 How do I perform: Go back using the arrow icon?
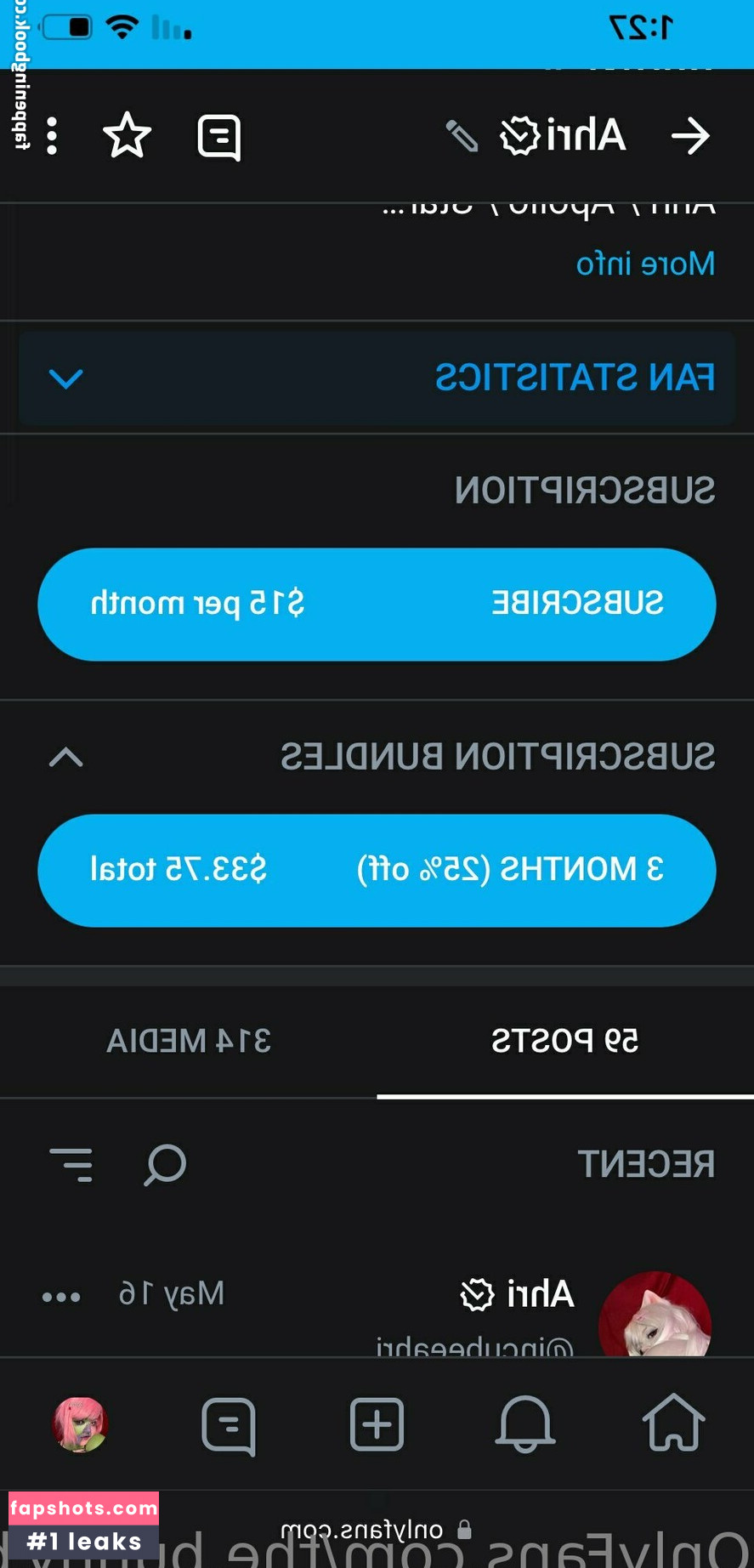[x=689, y=136]
